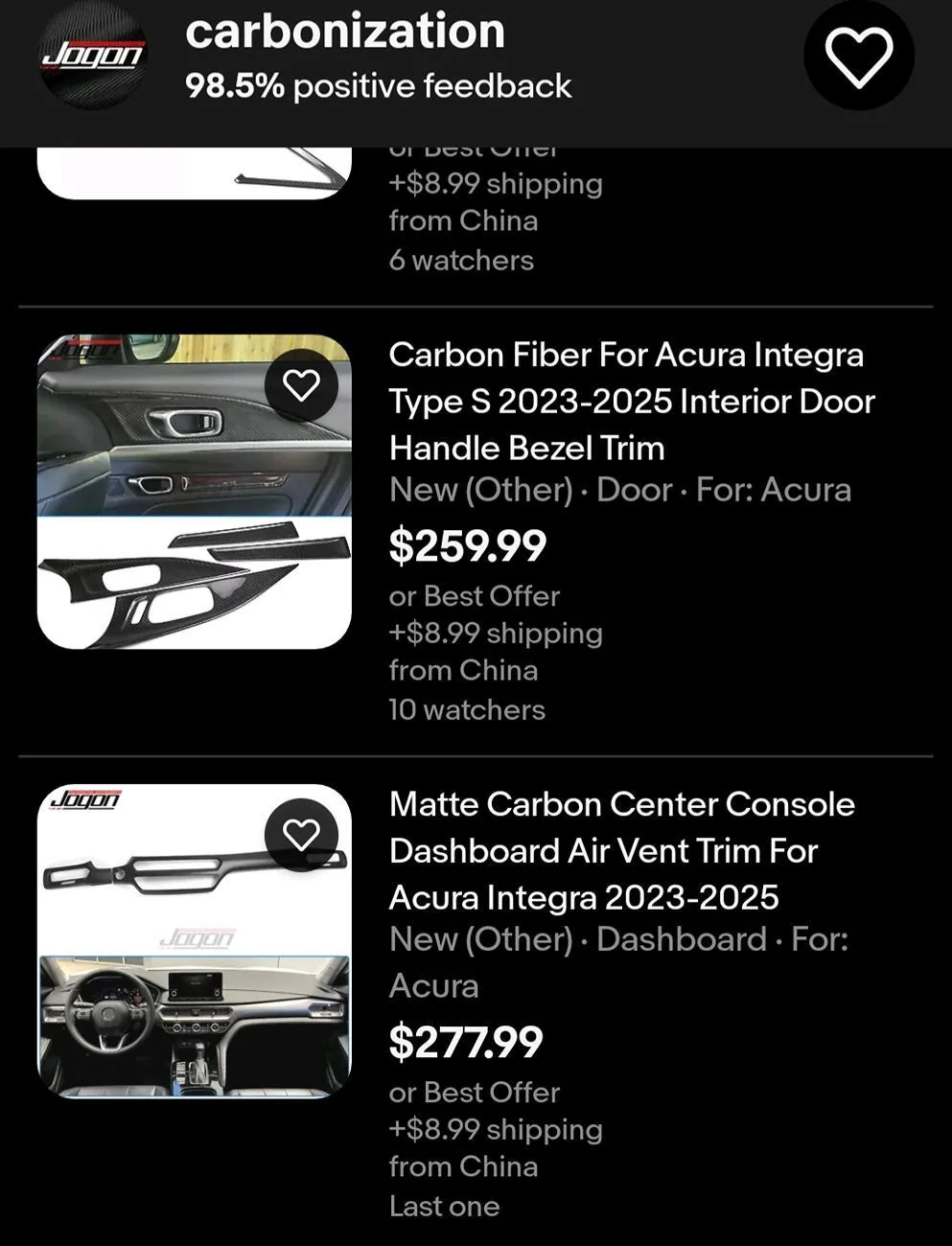Toggle watch status for the Matte Carbon console trim
The width and height of the screenshot is (952, 1246).
[x=302, y=834]
